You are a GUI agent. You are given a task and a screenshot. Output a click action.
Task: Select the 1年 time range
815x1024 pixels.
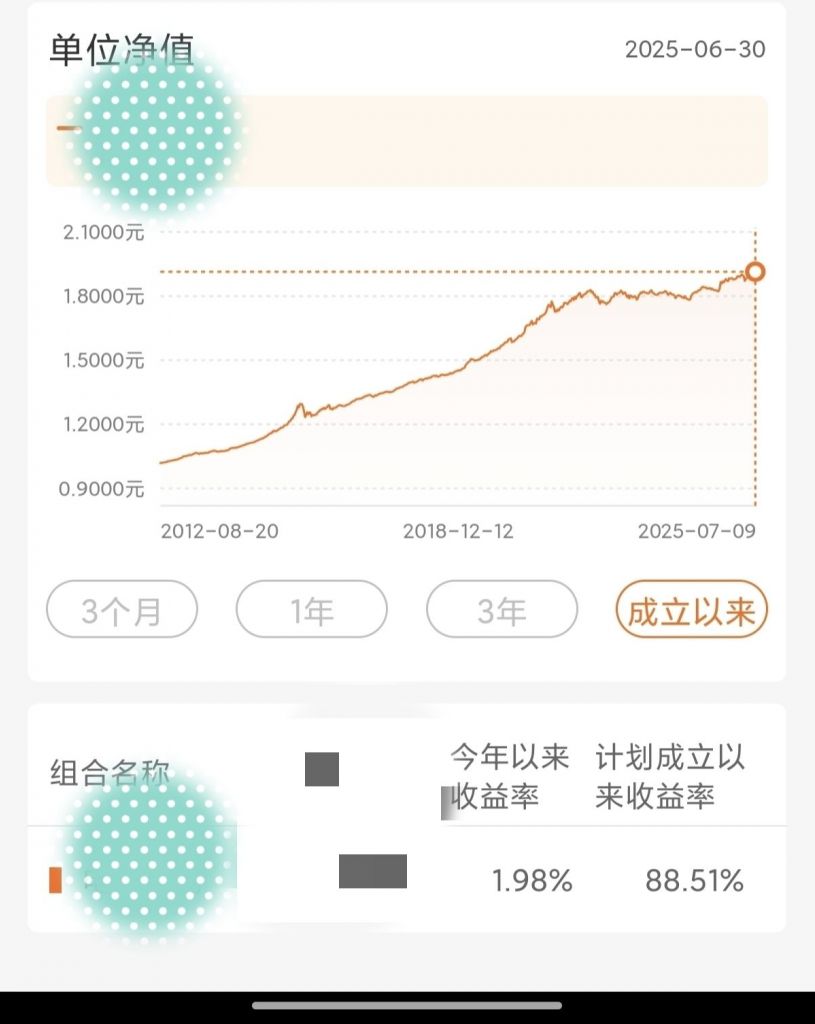pos(311,609)
